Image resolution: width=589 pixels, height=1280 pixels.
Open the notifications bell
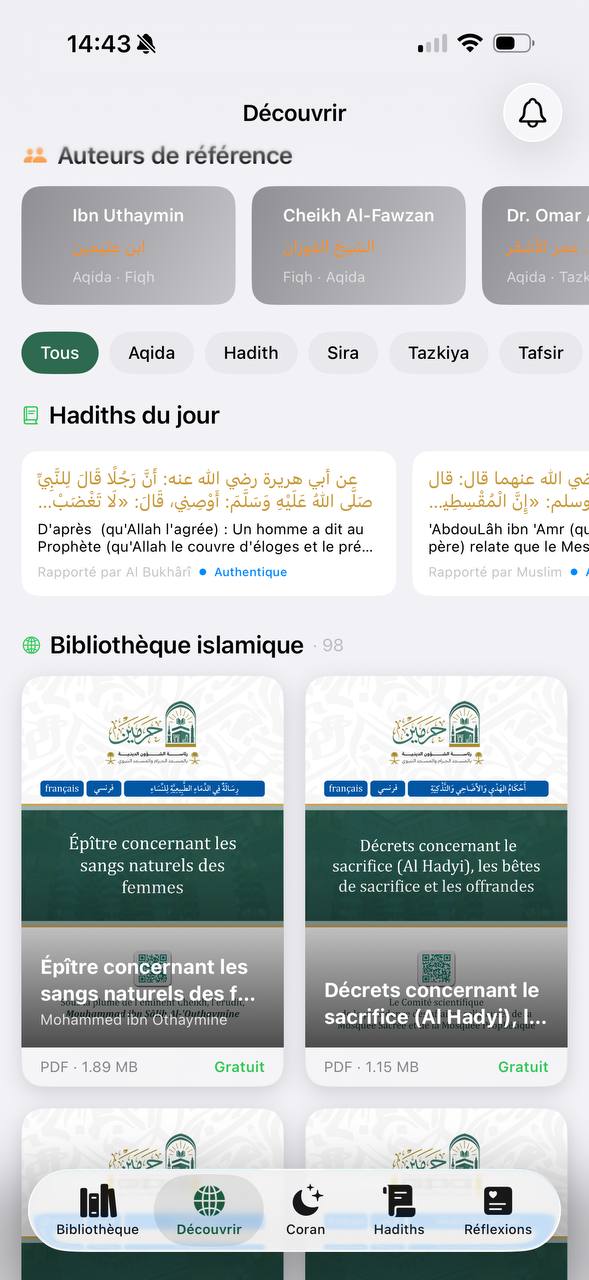(533, 113)
